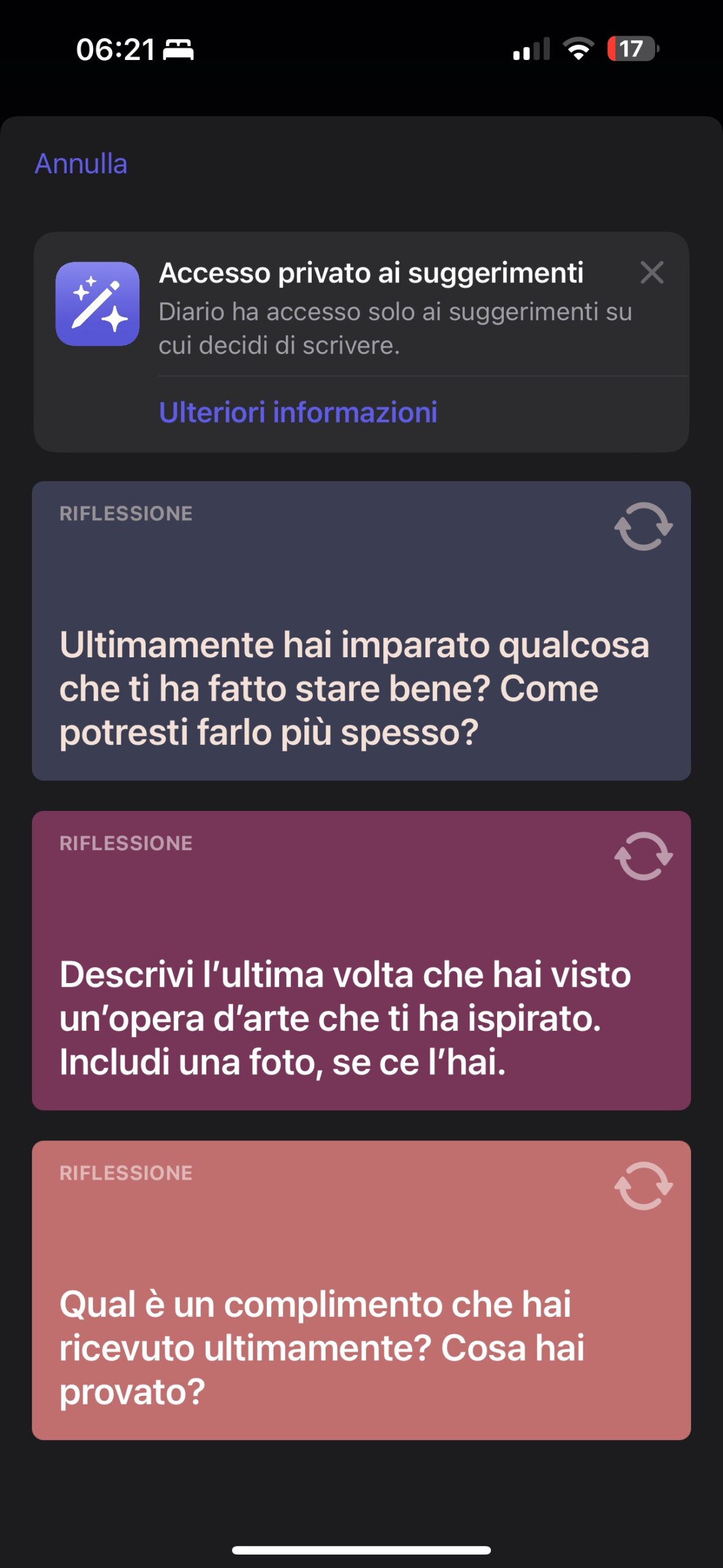Dismiss the Accesso privato ai suggerimenti banner

pos(651,273)
